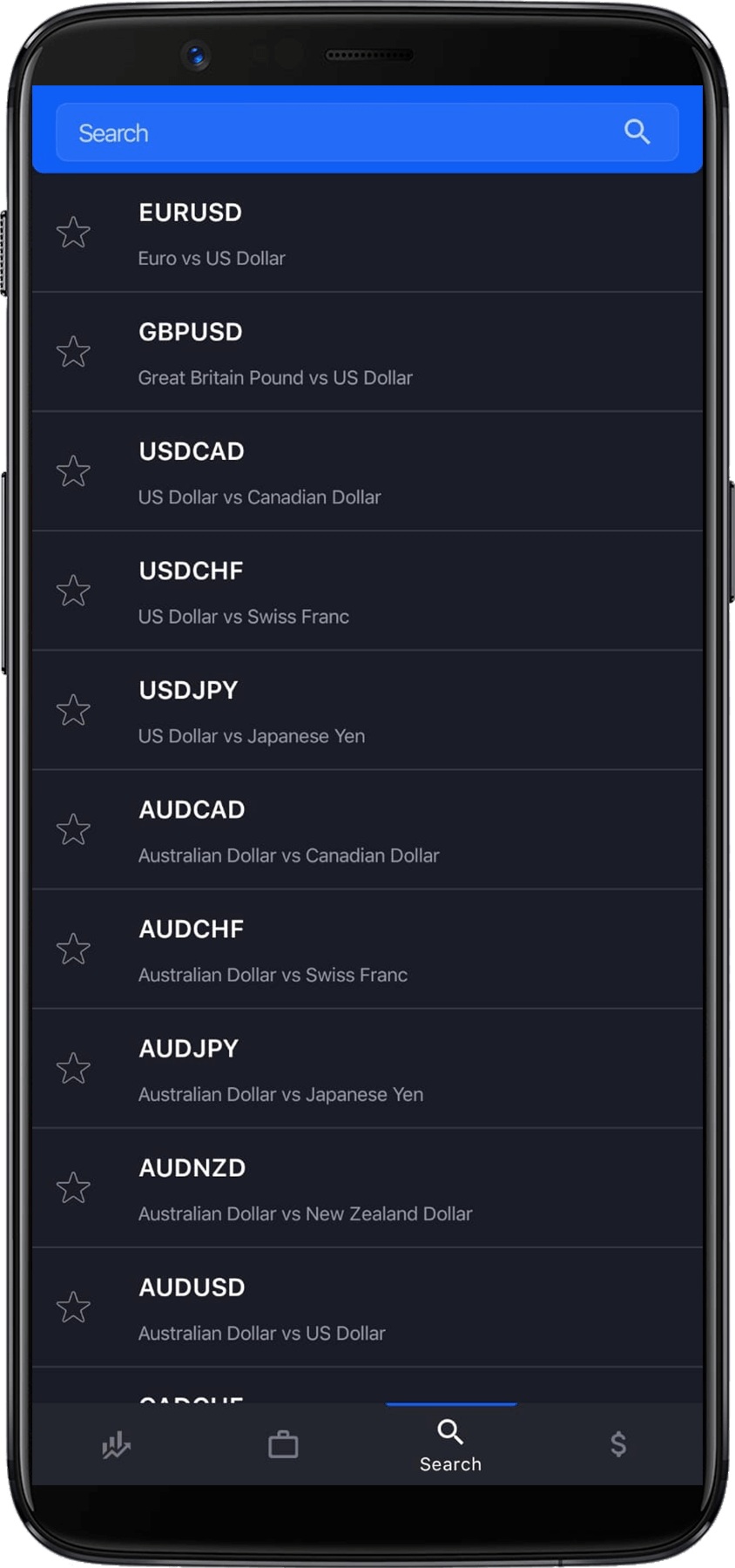
Task: Toggle GBPUSD as a favorite
Action: [x=73, y=352]
